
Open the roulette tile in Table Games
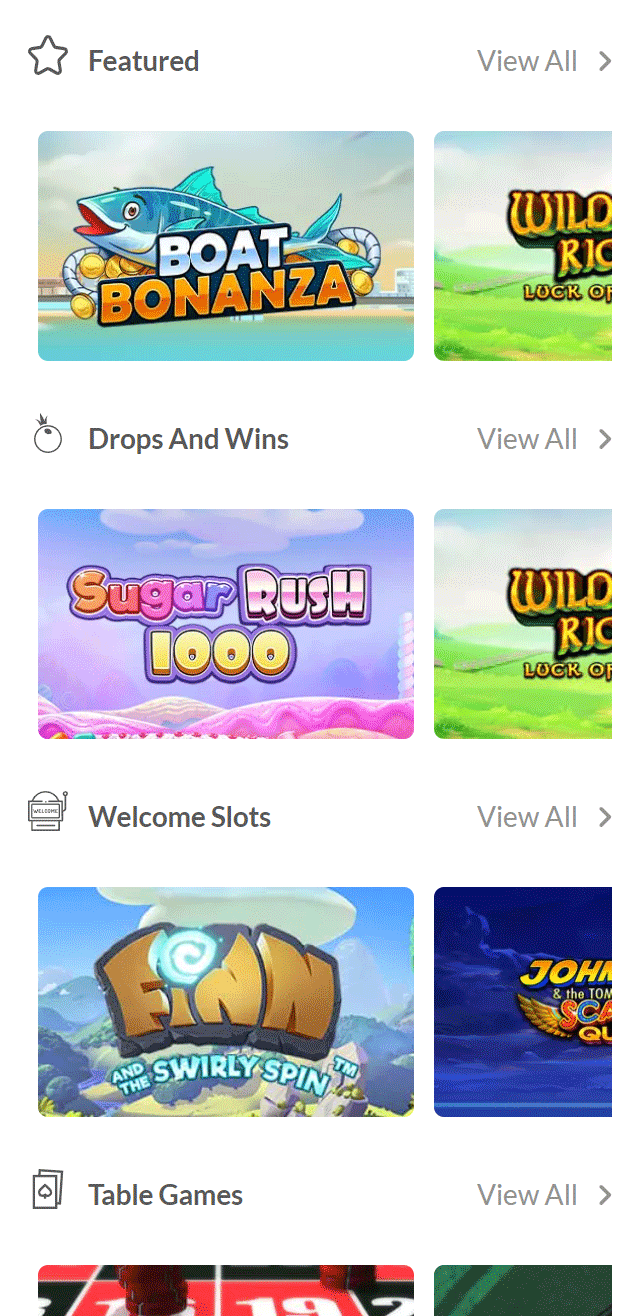[226, 1291]
